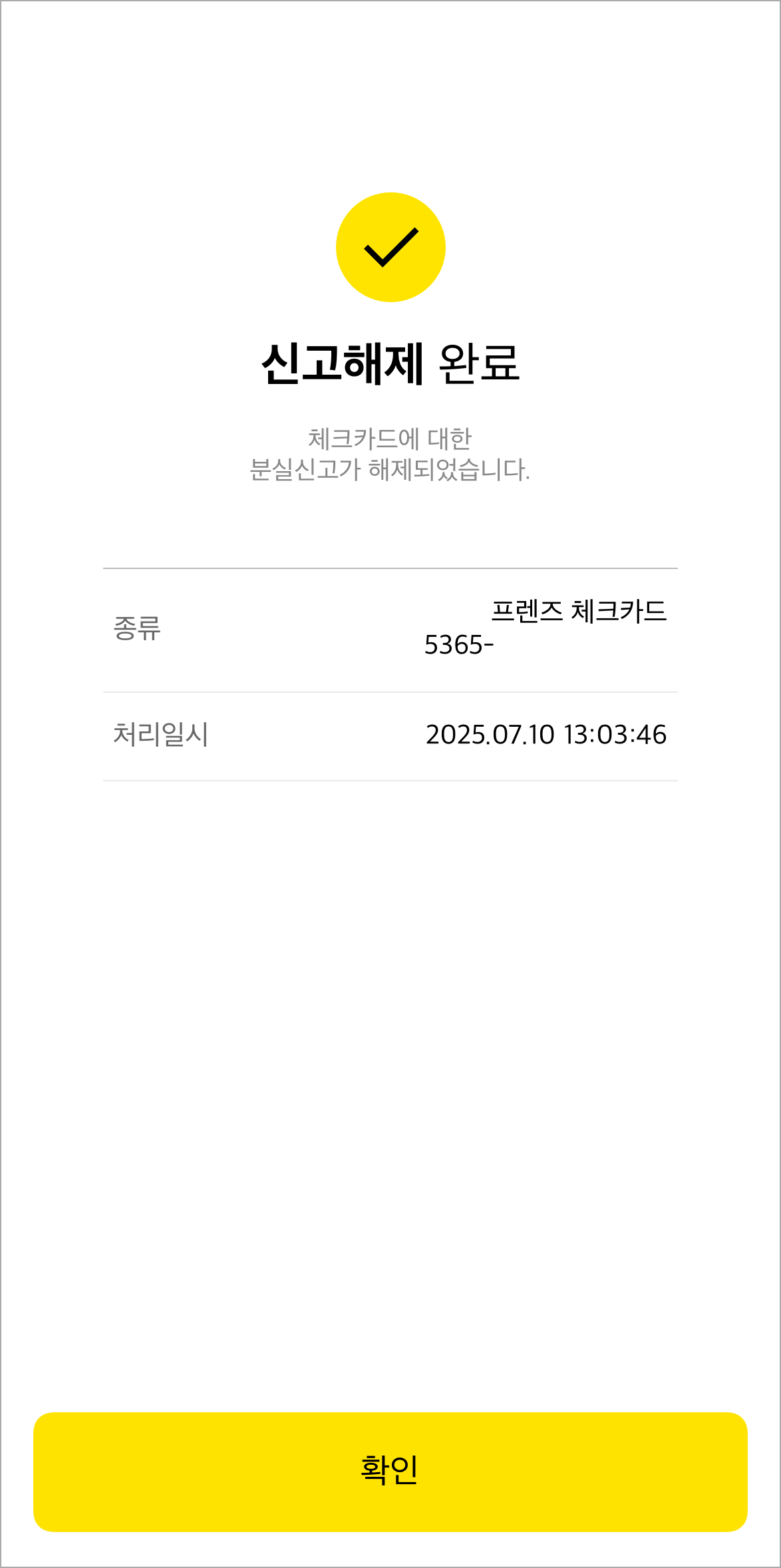Select the 체크카드에 대한 description line
Image resolution: width=781 pixels, height=1568 pixels.
pyautogui.click(x=390, y=439)
